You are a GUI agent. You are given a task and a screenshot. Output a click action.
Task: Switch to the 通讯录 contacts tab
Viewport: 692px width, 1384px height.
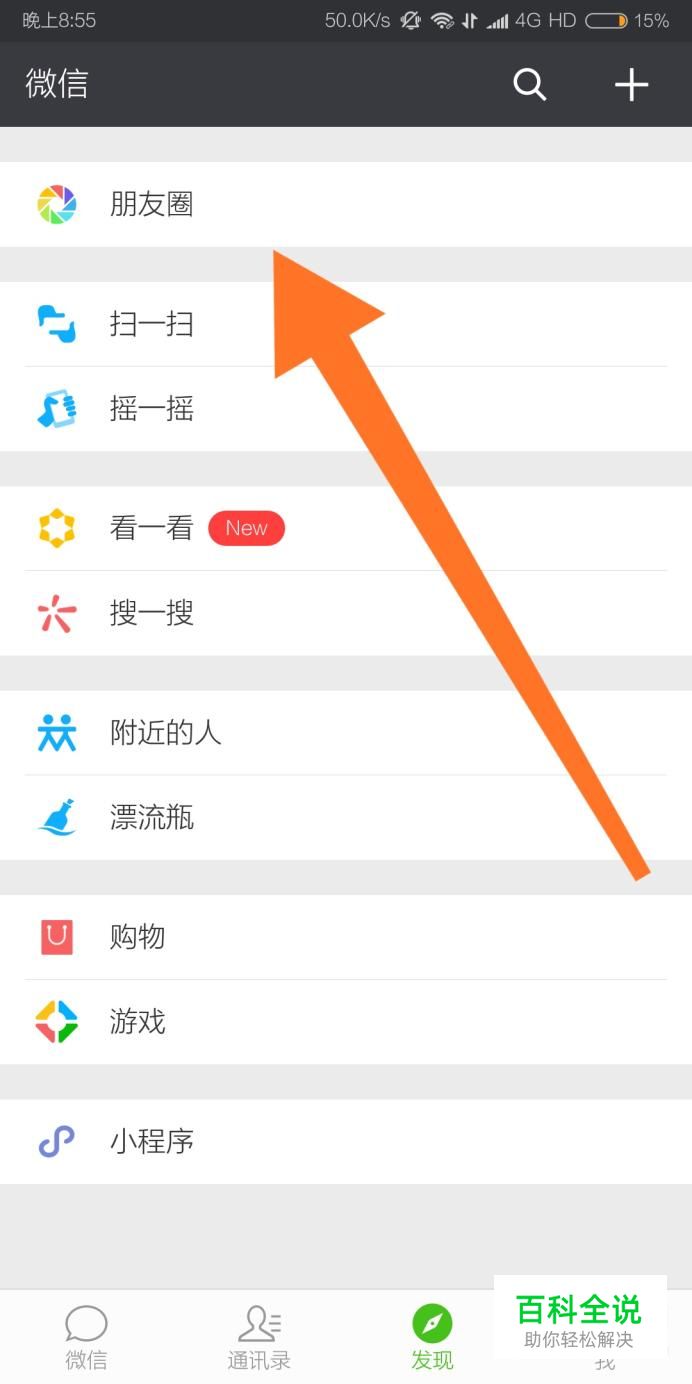pyautogui.click(x=259, y=1337)
